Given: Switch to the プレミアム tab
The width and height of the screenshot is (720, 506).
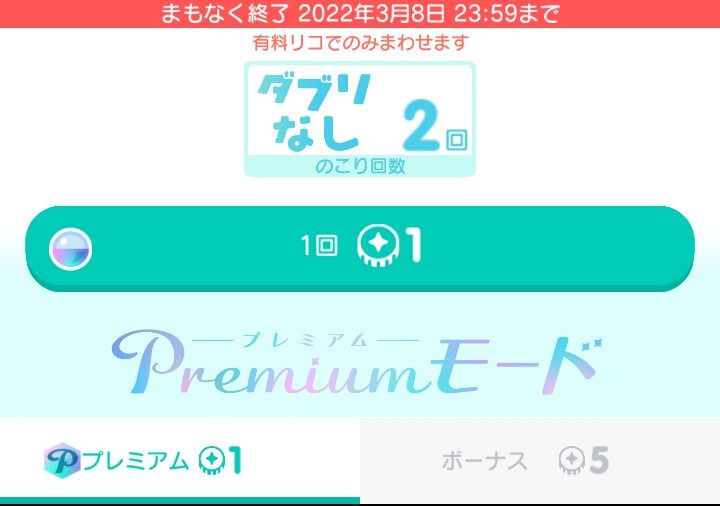Looking at the screenshot, I should (x=180, y=460).
